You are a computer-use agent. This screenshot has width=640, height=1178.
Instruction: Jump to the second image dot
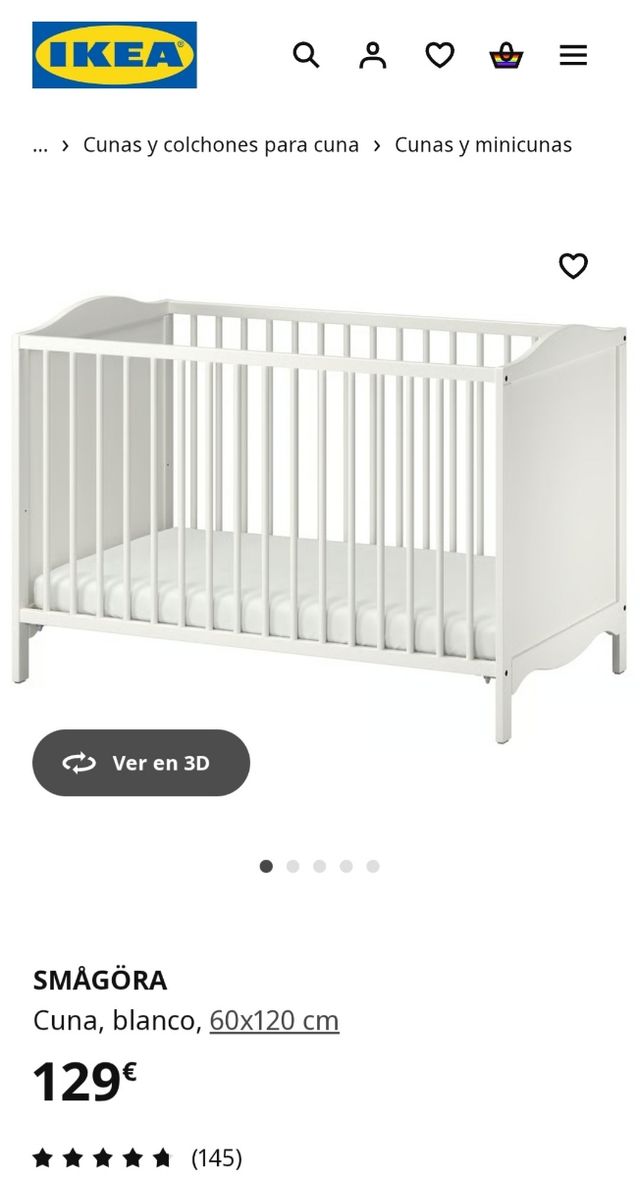point(293,866)
